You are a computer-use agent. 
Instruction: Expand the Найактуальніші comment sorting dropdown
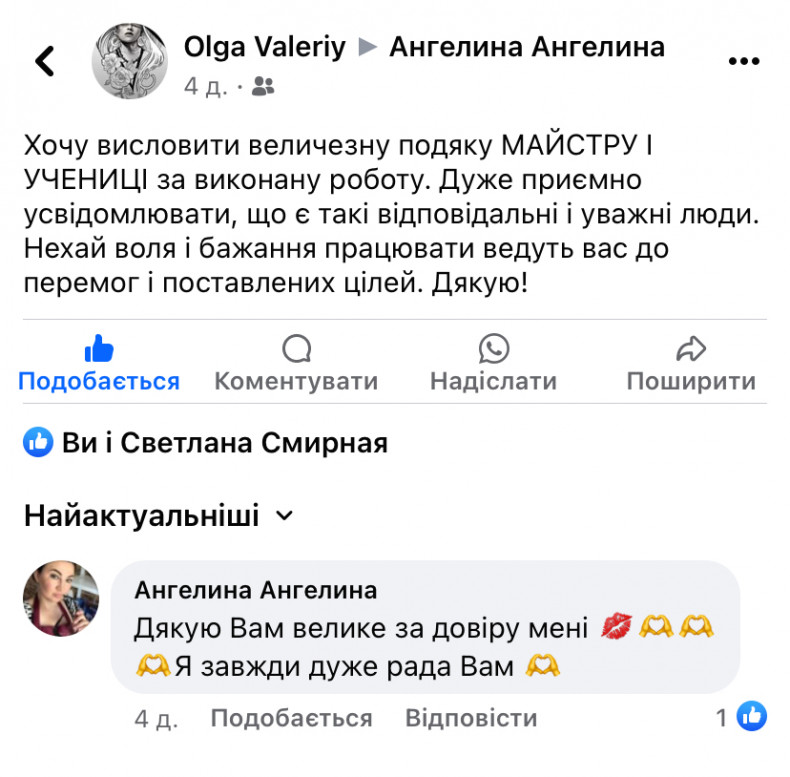[x=160, y=516]
